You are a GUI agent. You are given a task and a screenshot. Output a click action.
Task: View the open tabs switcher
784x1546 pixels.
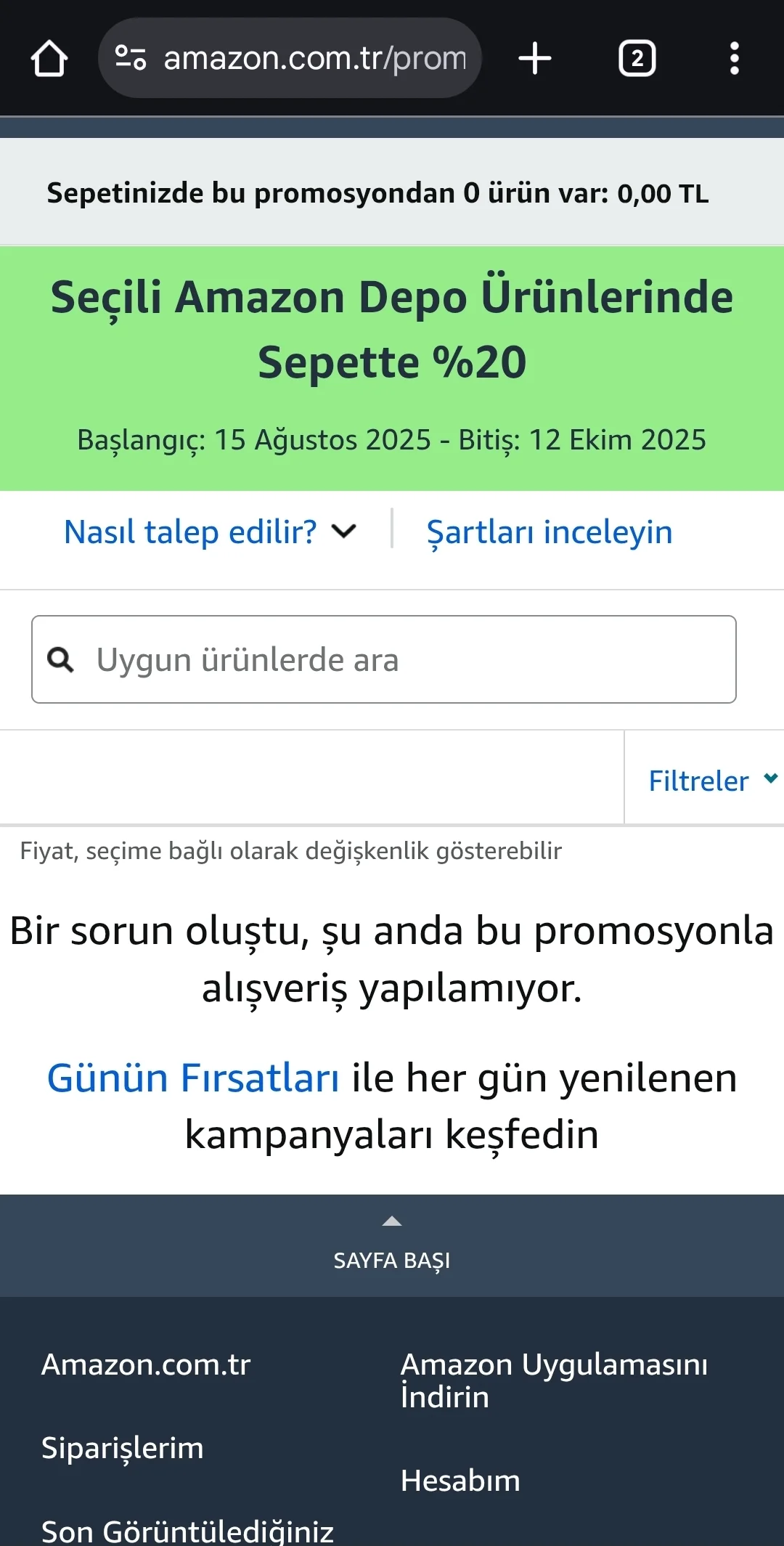(x=637, y=59)
